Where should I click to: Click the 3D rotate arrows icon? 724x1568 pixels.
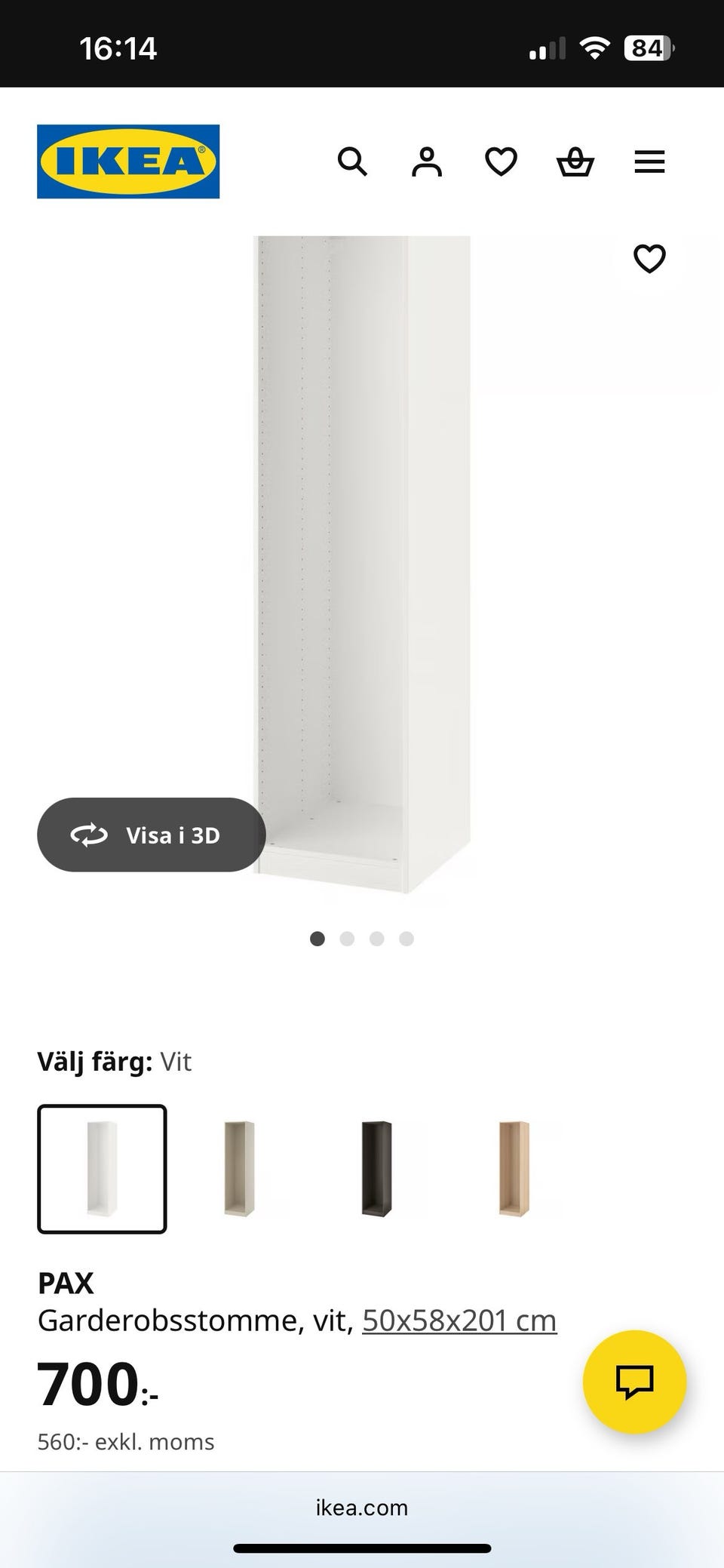point(88,835)
